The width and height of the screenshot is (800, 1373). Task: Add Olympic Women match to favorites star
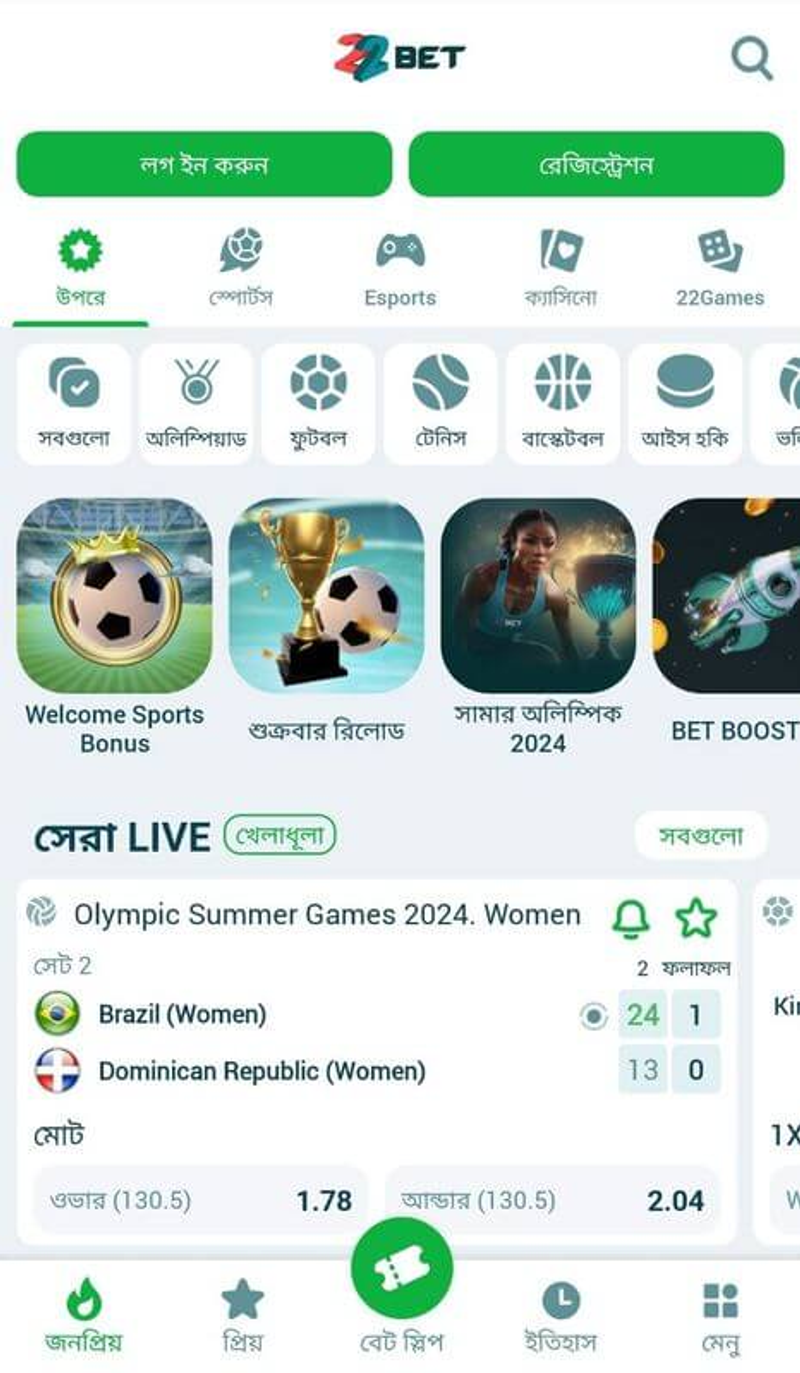(x=695, y=917)
